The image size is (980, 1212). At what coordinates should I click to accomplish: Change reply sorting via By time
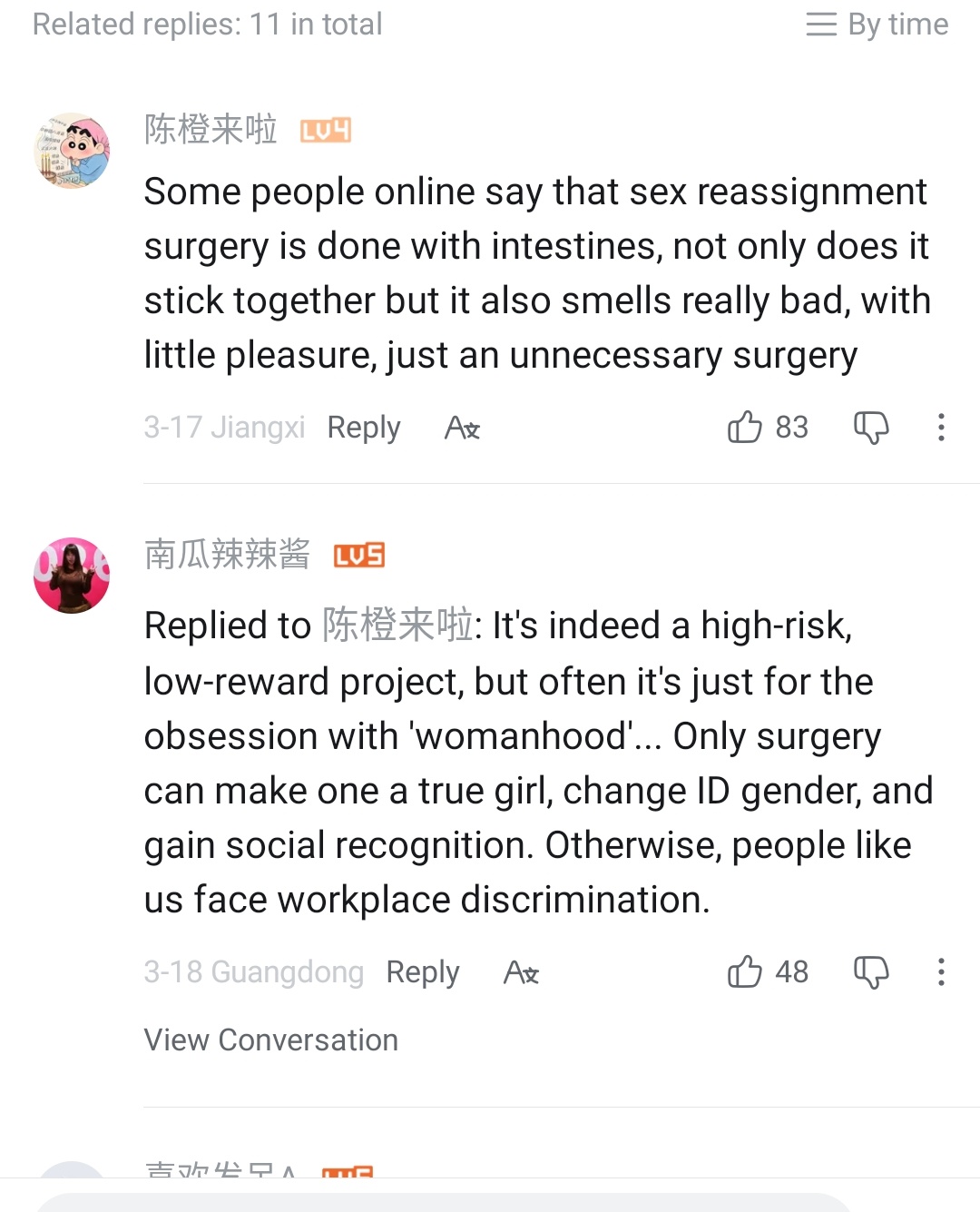[877, 25]
